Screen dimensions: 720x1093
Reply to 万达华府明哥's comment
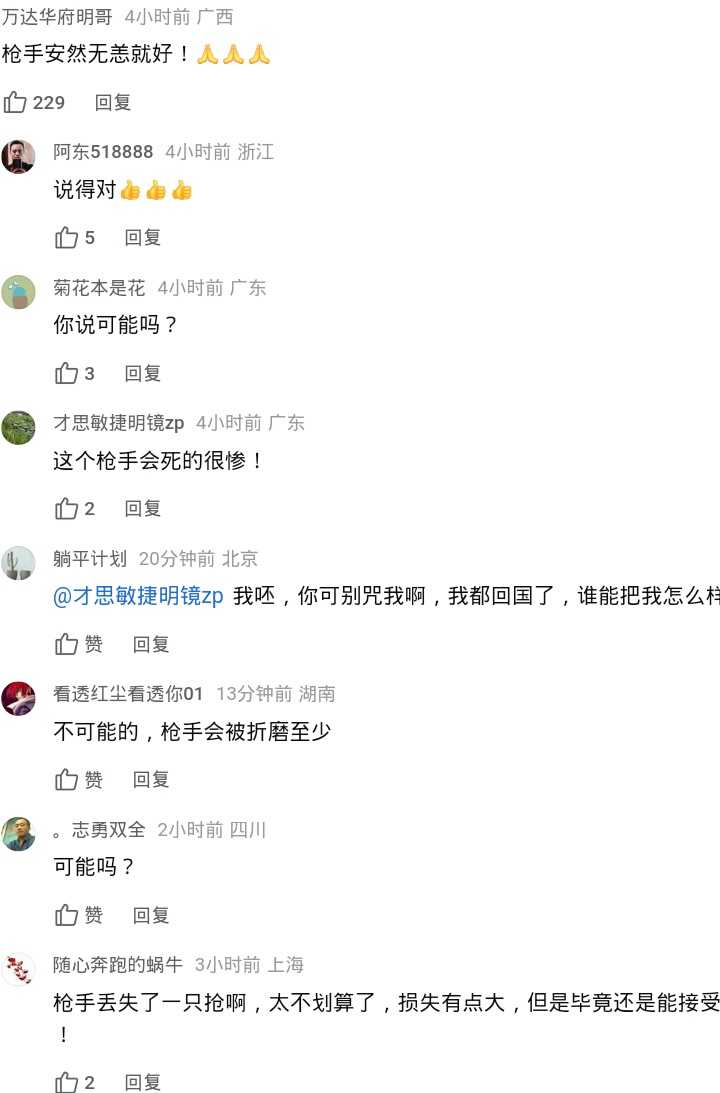113,102
